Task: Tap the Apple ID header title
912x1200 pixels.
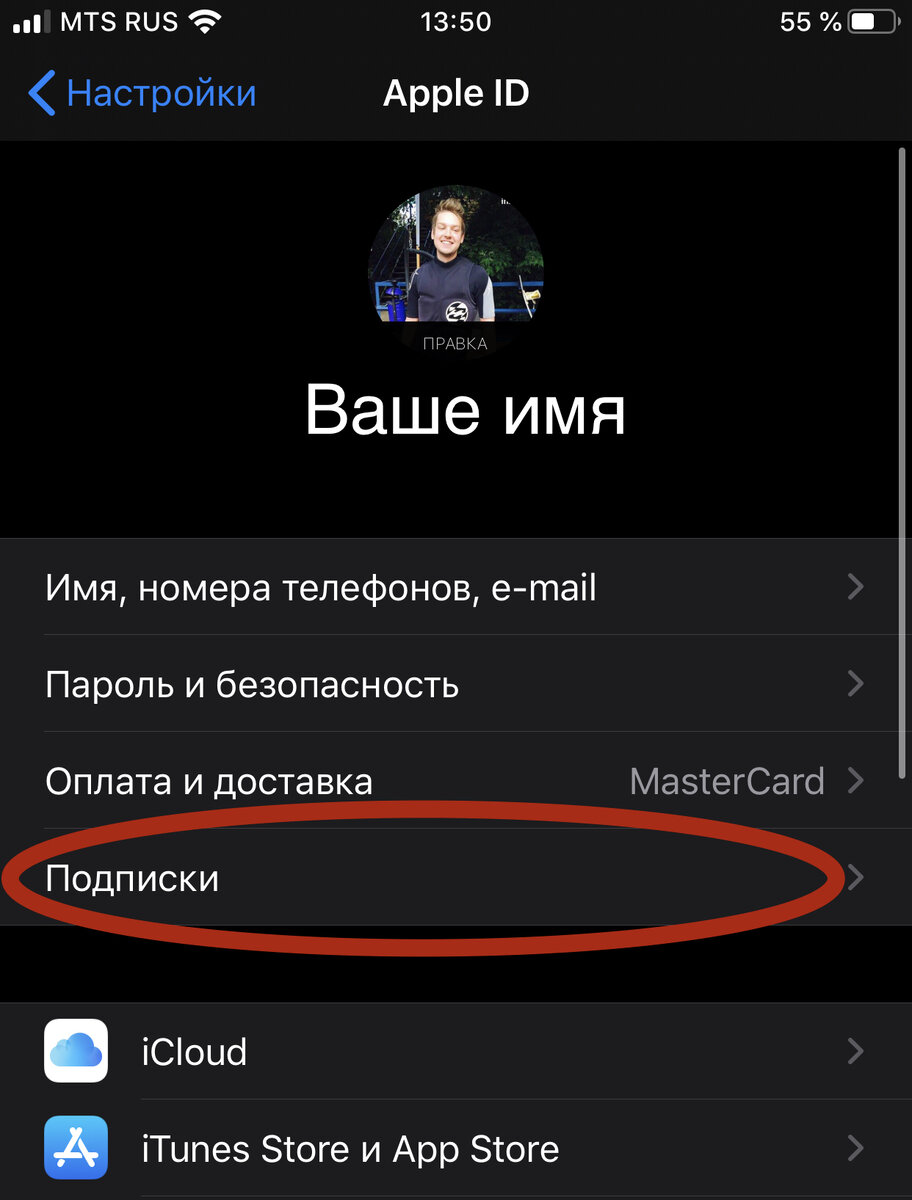Action: [x=456, y=92]
